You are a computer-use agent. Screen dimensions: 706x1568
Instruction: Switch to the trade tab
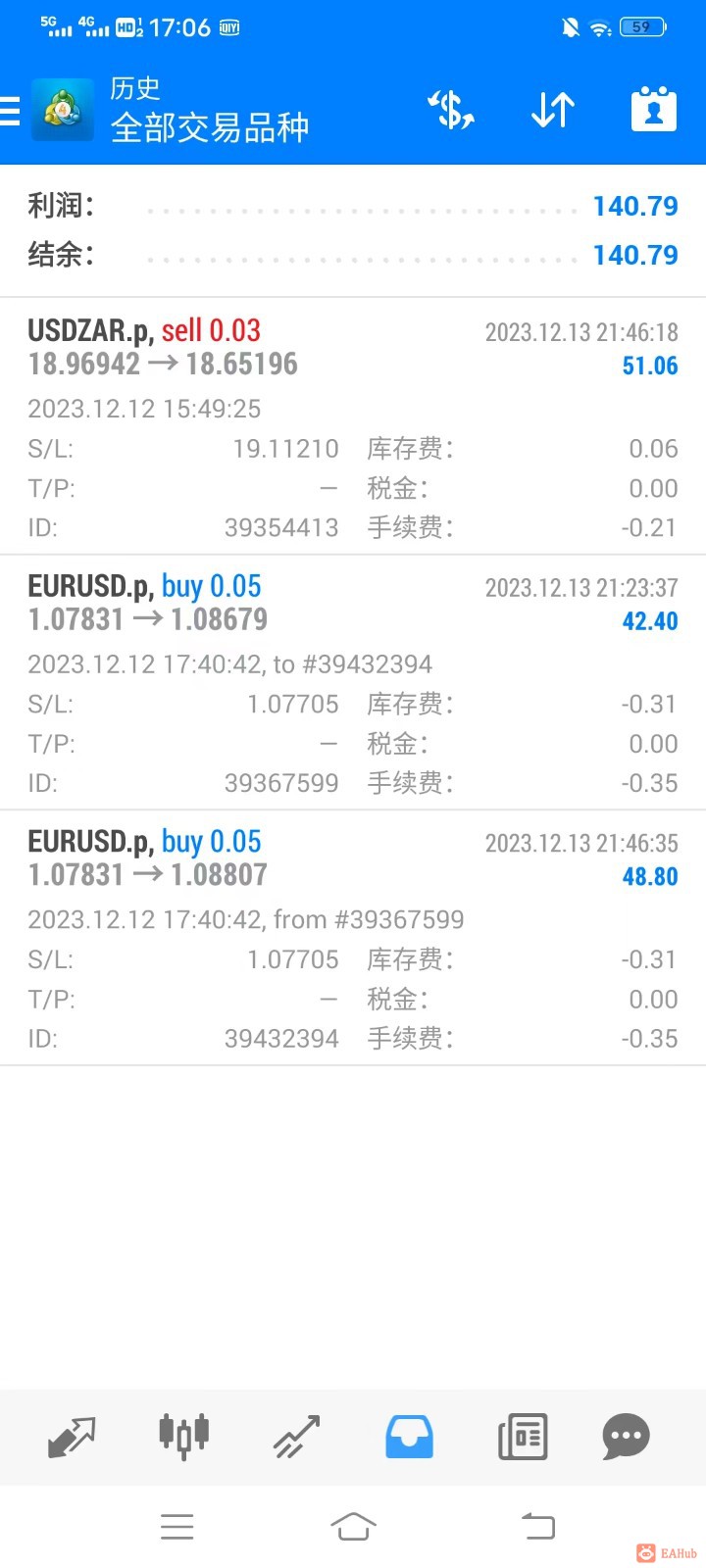point(296,1437)
